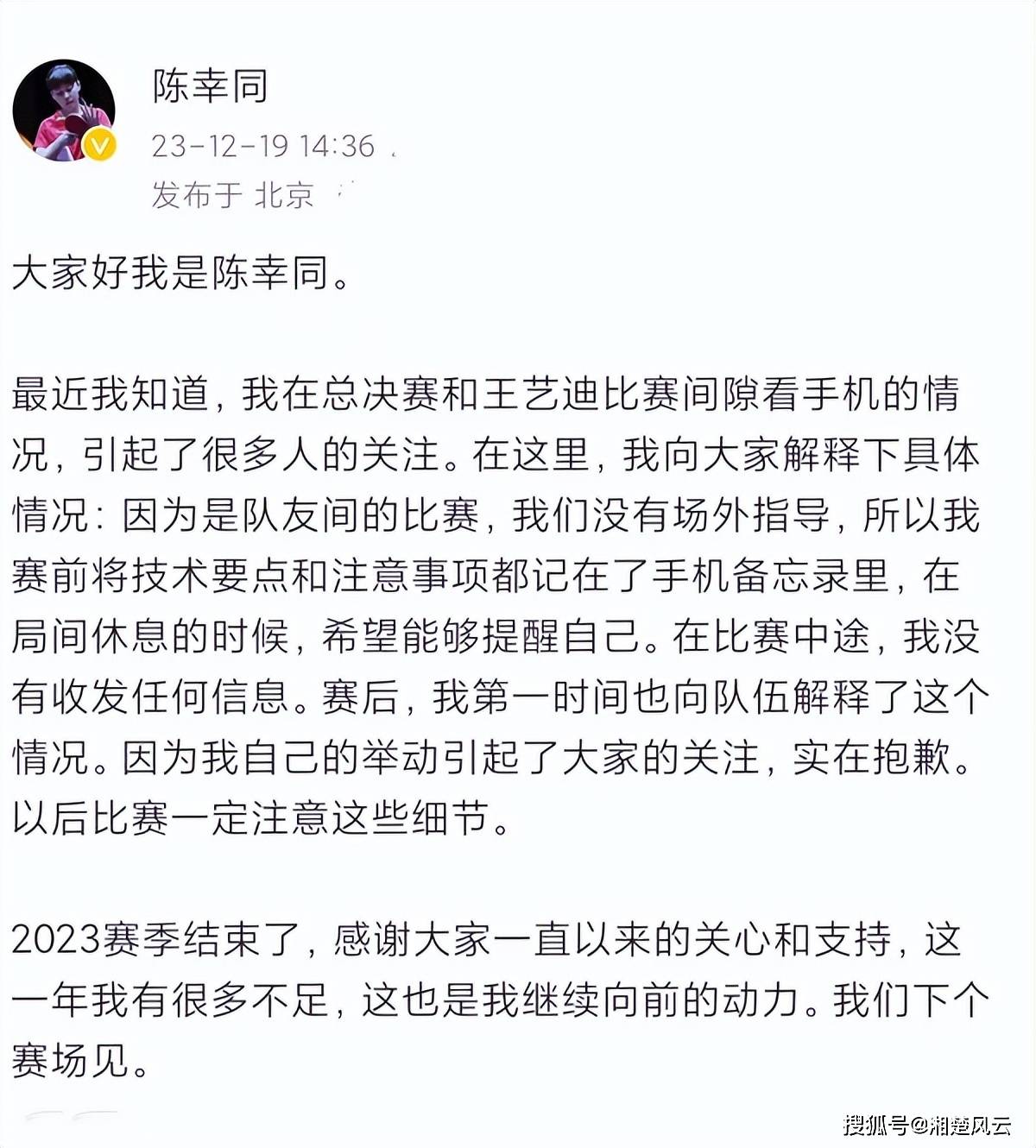Image resolution: width=1036 pixels, height=1148 pixels.
Task: Open 陈幸同's profile avatar
Action: coord(64,110)
